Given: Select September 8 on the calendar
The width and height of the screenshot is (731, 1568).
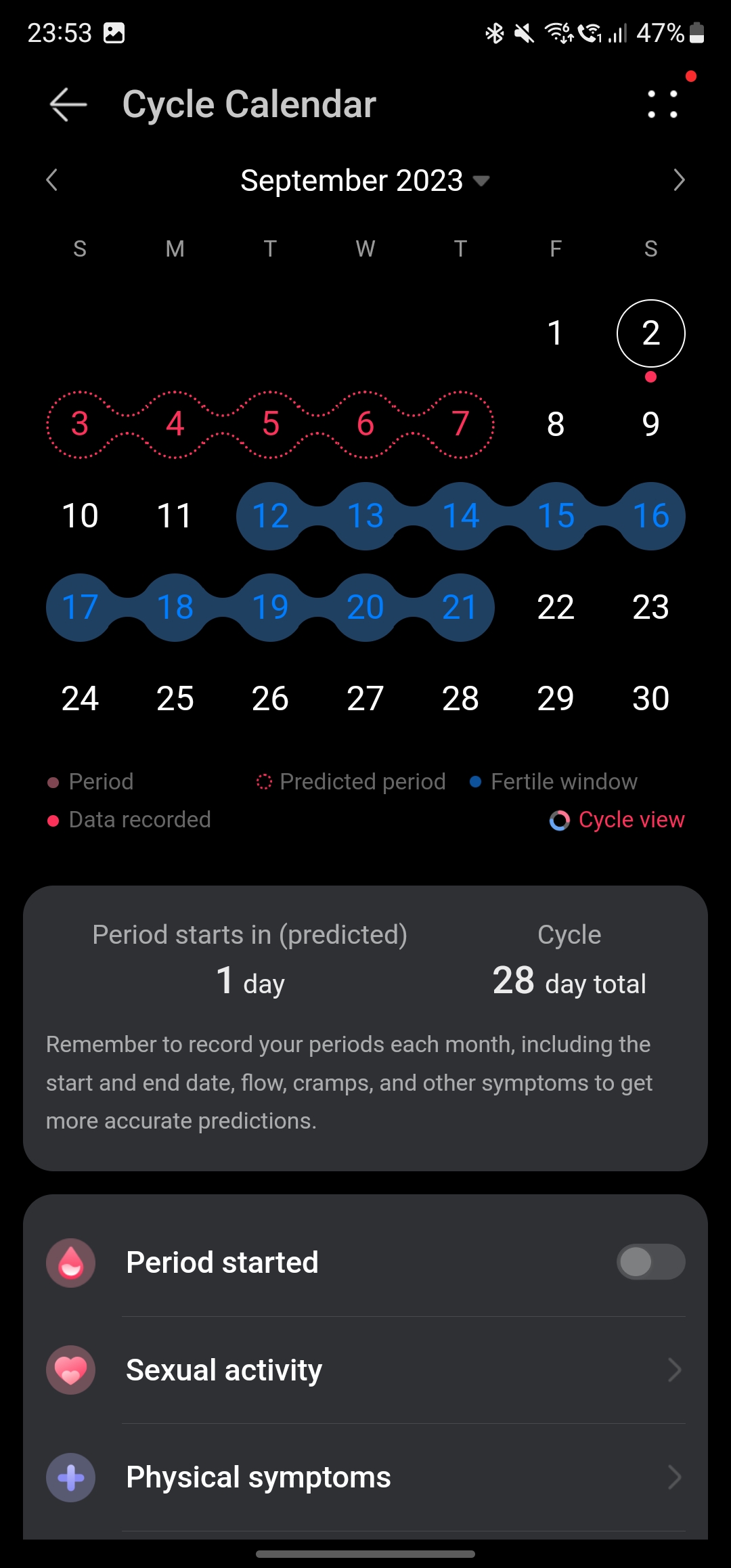Looking at the screenshot, I should pyautogui.click(x=556, y=424).
